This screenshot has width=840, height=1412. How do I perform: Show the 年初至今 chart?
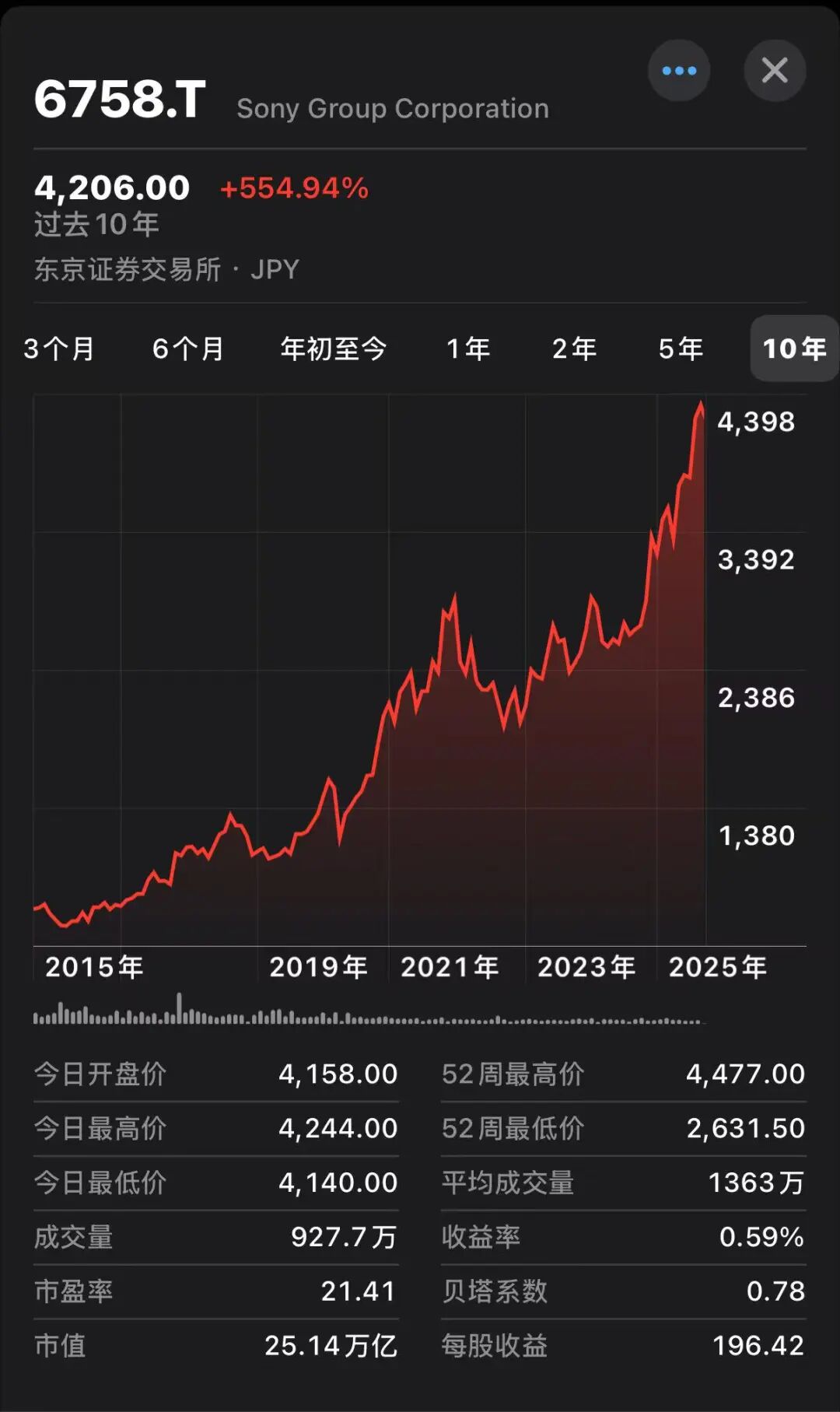(334, 349)
